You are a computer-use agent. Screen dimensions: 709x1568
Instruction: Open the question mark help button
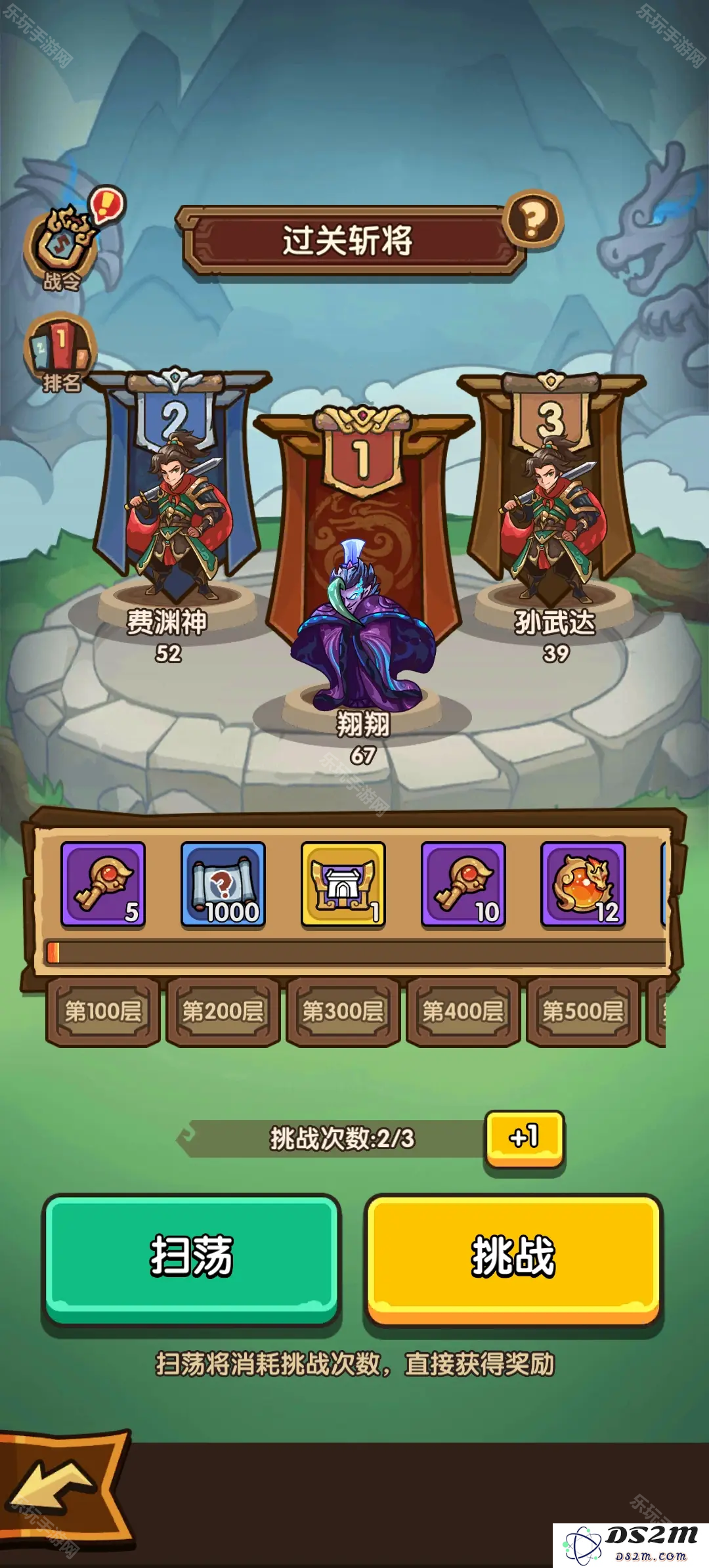534,221
